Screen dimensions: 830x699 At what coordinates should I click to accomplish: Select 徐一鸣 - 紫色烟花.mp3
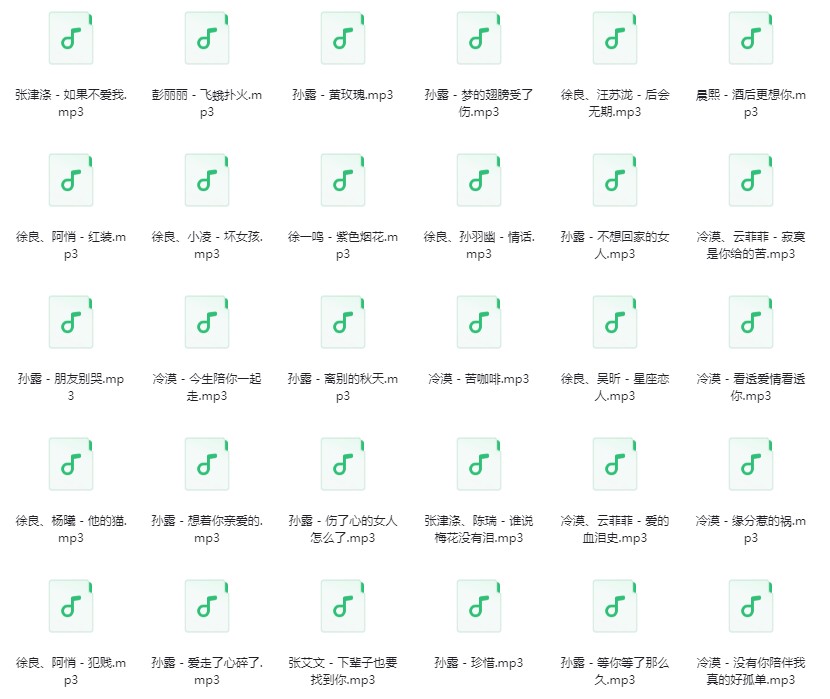coord(343,180)
